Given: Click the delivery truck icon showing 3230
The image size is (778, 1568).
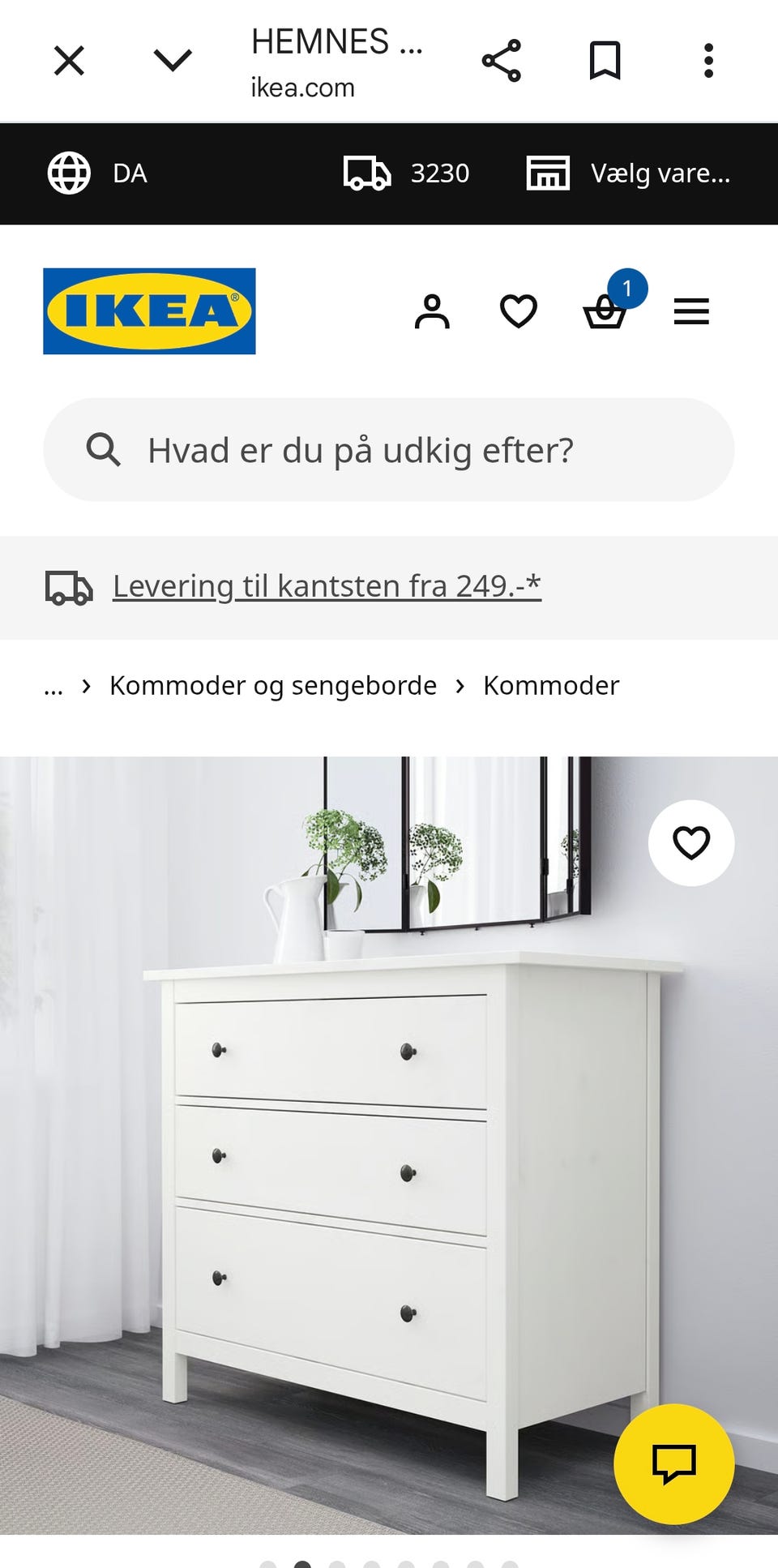Looking at the screenshot, I should [x=368, y=173].
